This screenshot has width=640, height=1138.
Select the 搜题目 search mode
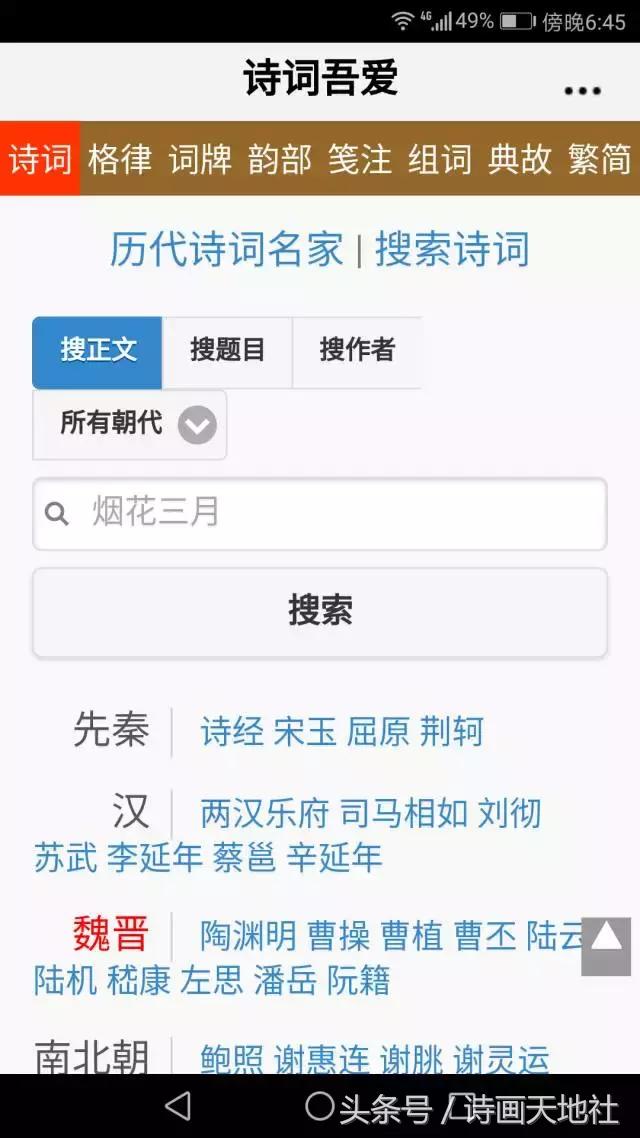pyautogui.click(x=228, y=350)
